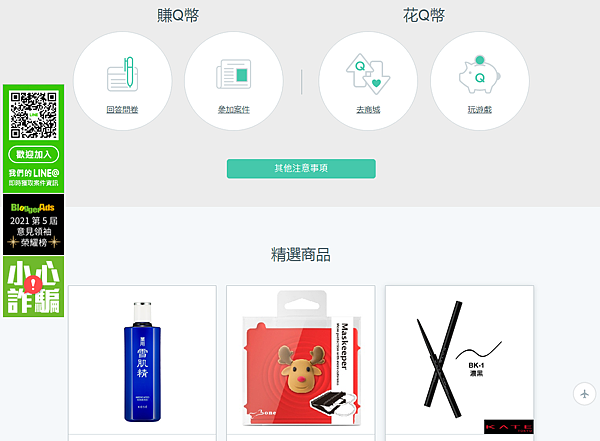Go to the mall via 去商城

[367, 81]
